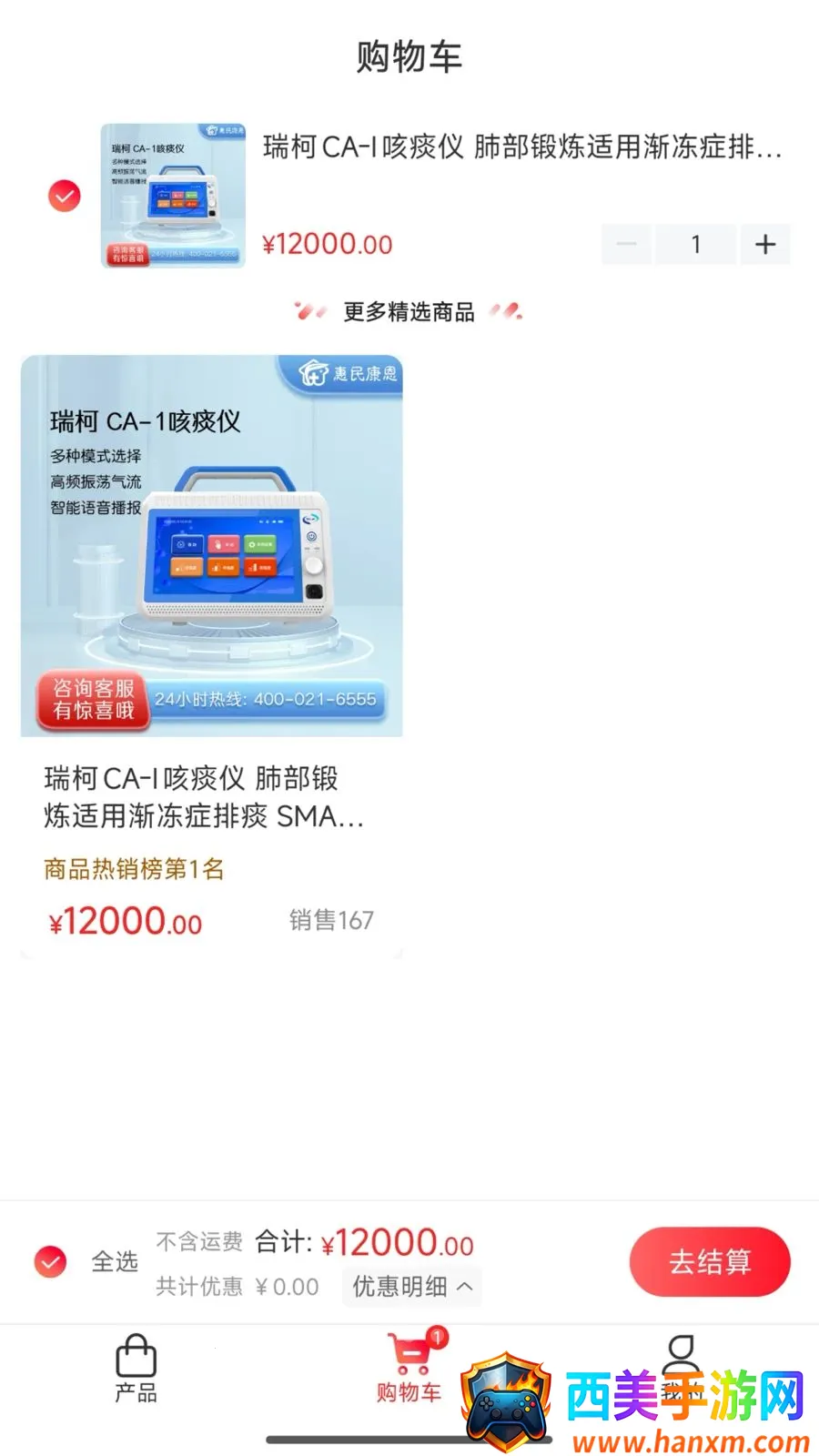Open the cart item's product thumbnail
The height and width of the screenshot is (1456, 819).
pos(173,196)
